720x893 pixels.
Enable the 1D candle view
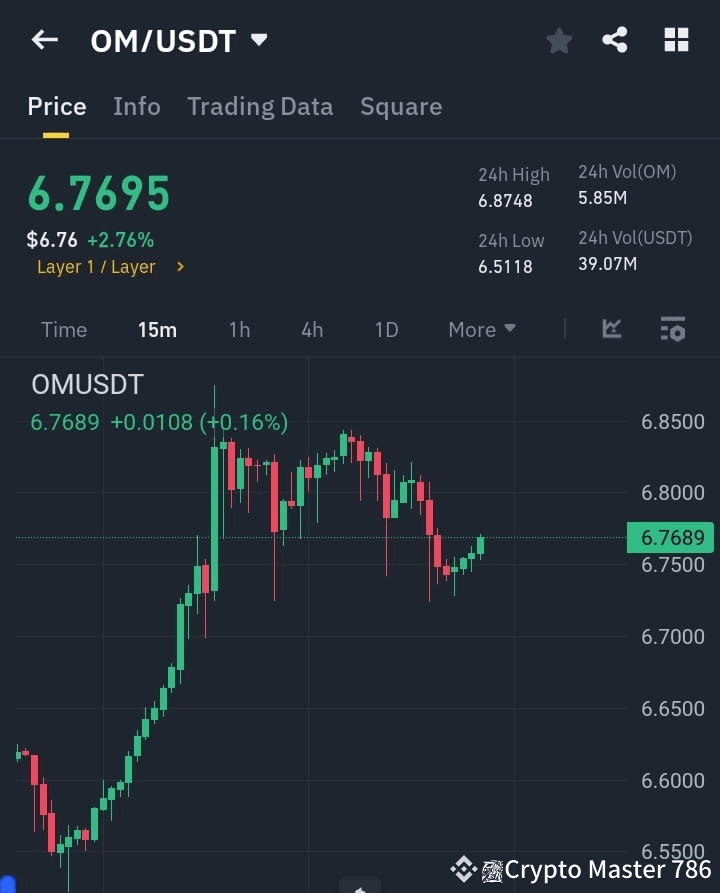tap(386, 329)
